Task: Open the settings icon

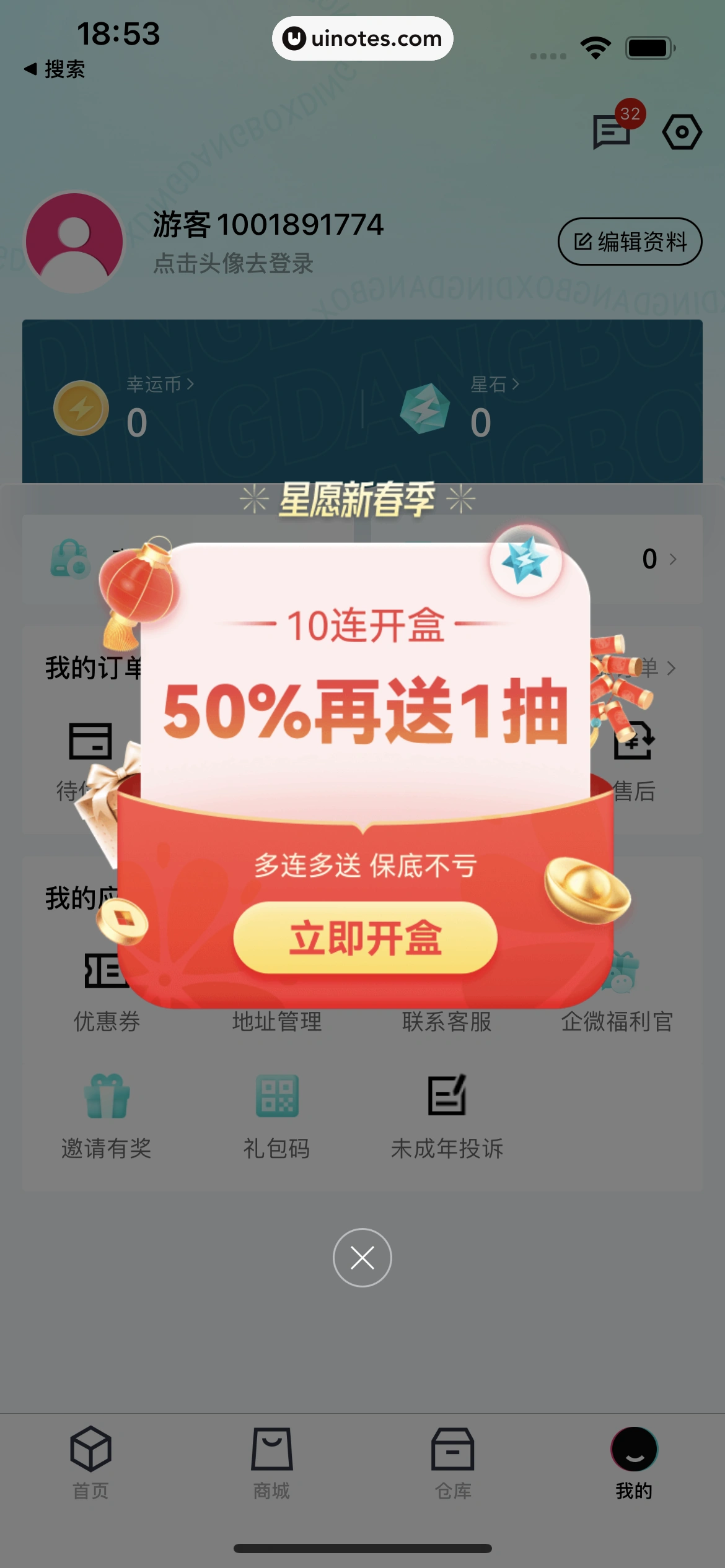Action: pyautogui.click(x=682, y=131)
